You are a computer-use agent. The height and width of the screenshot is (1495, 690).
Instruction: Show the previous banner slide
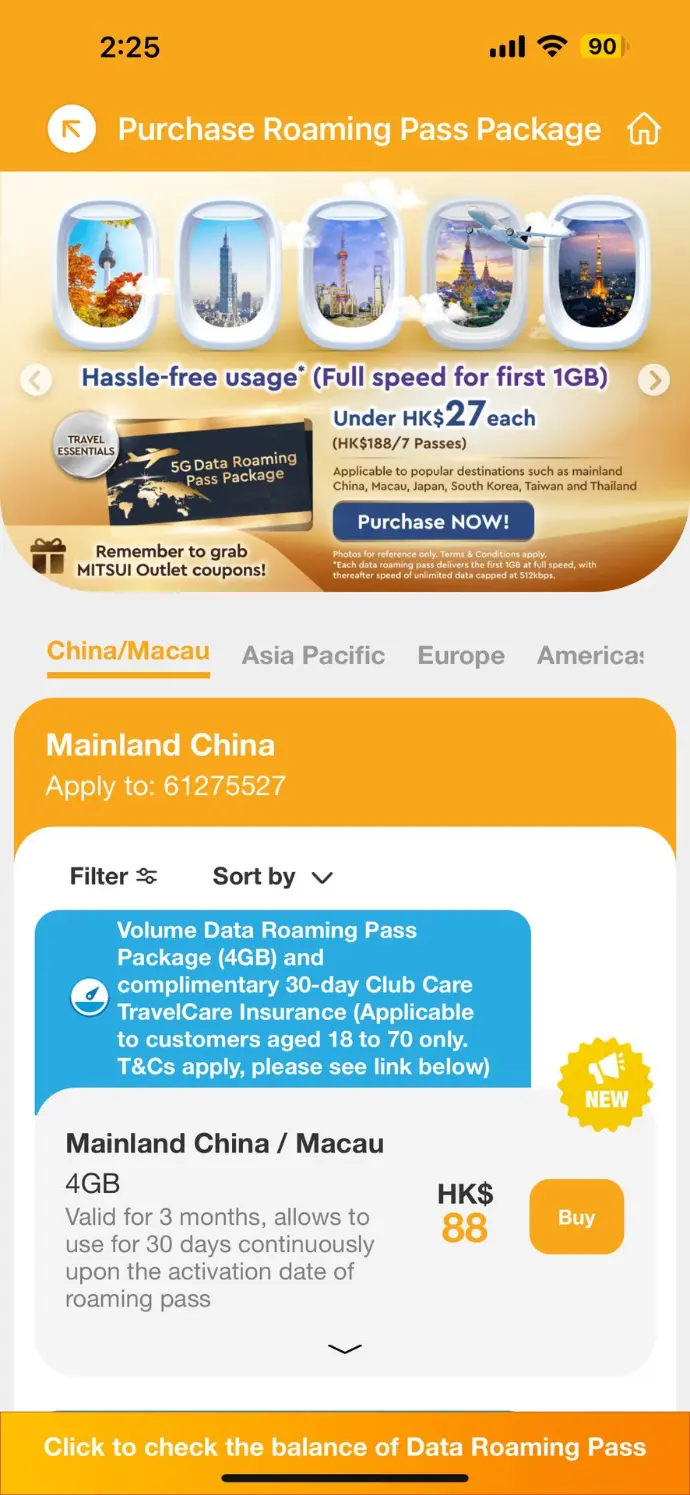[36, 380]
